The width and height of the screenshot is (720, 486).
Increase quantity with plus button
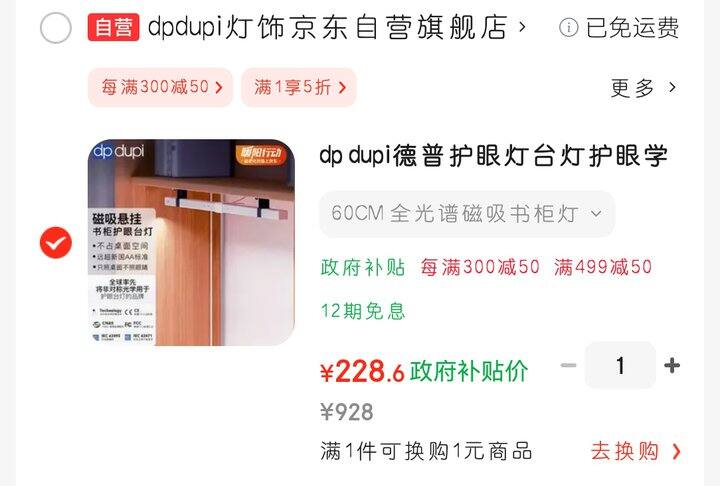[x=672, y=366]
